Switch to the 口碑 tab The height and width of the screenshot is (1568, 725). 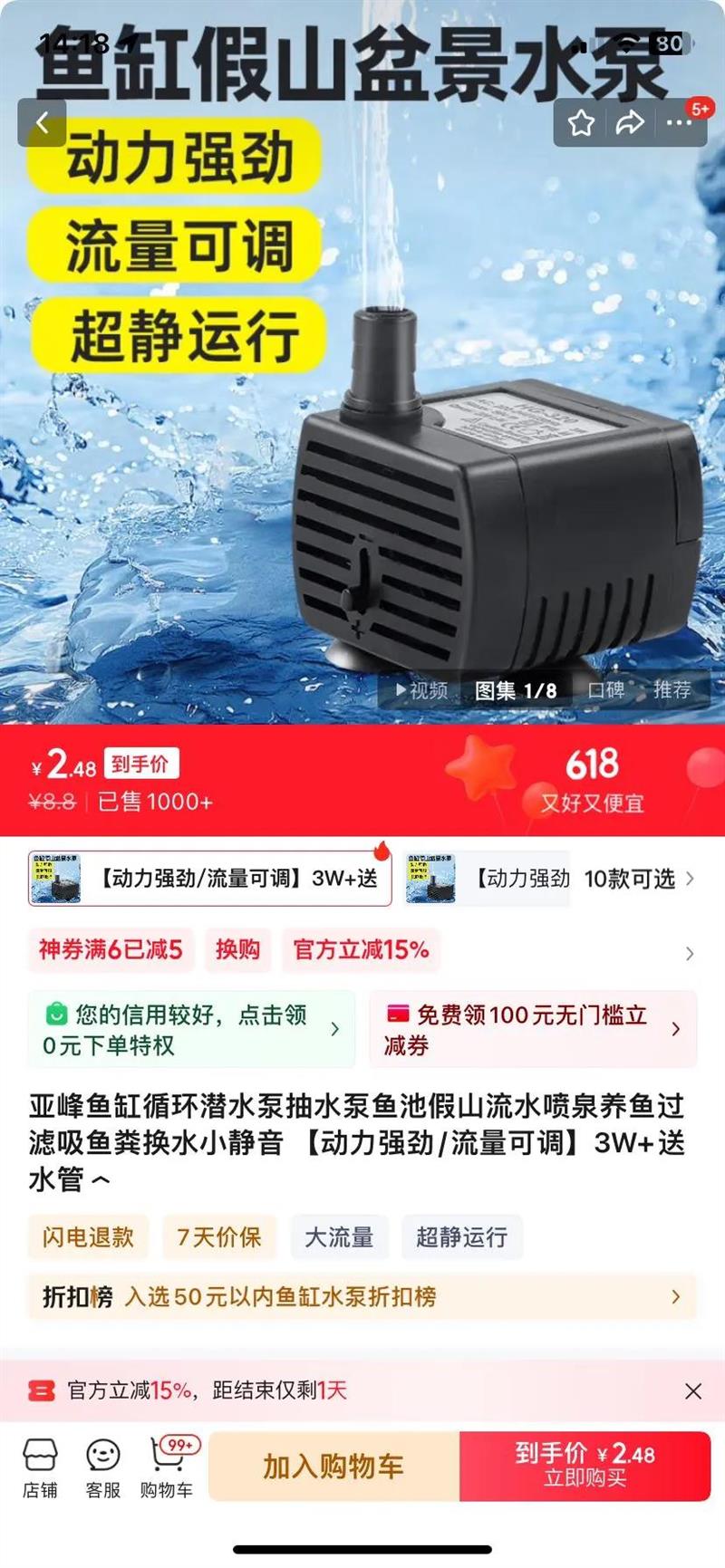[605, 690]
